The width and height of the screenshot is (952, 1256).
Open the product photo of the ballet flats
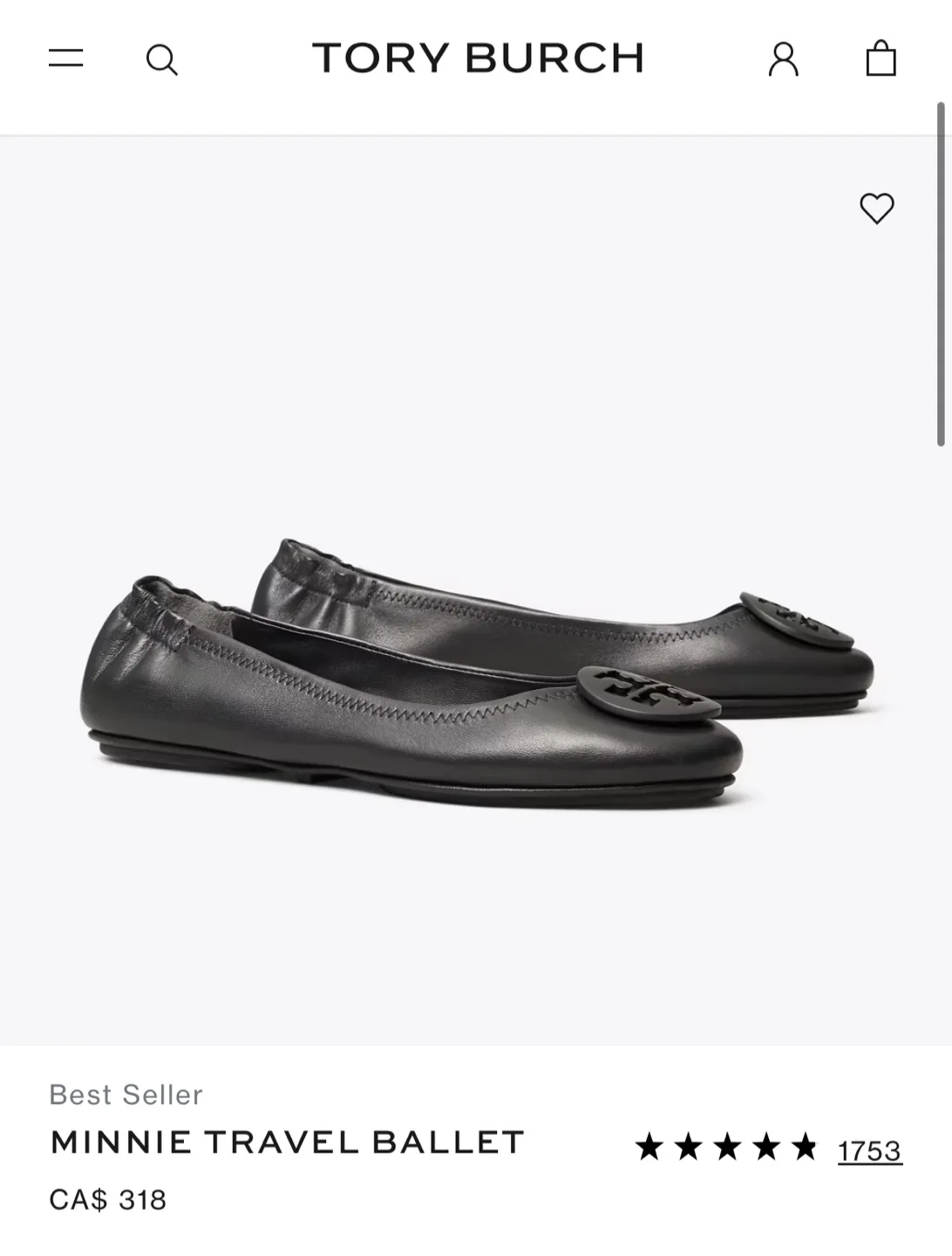tap(476, 602)
